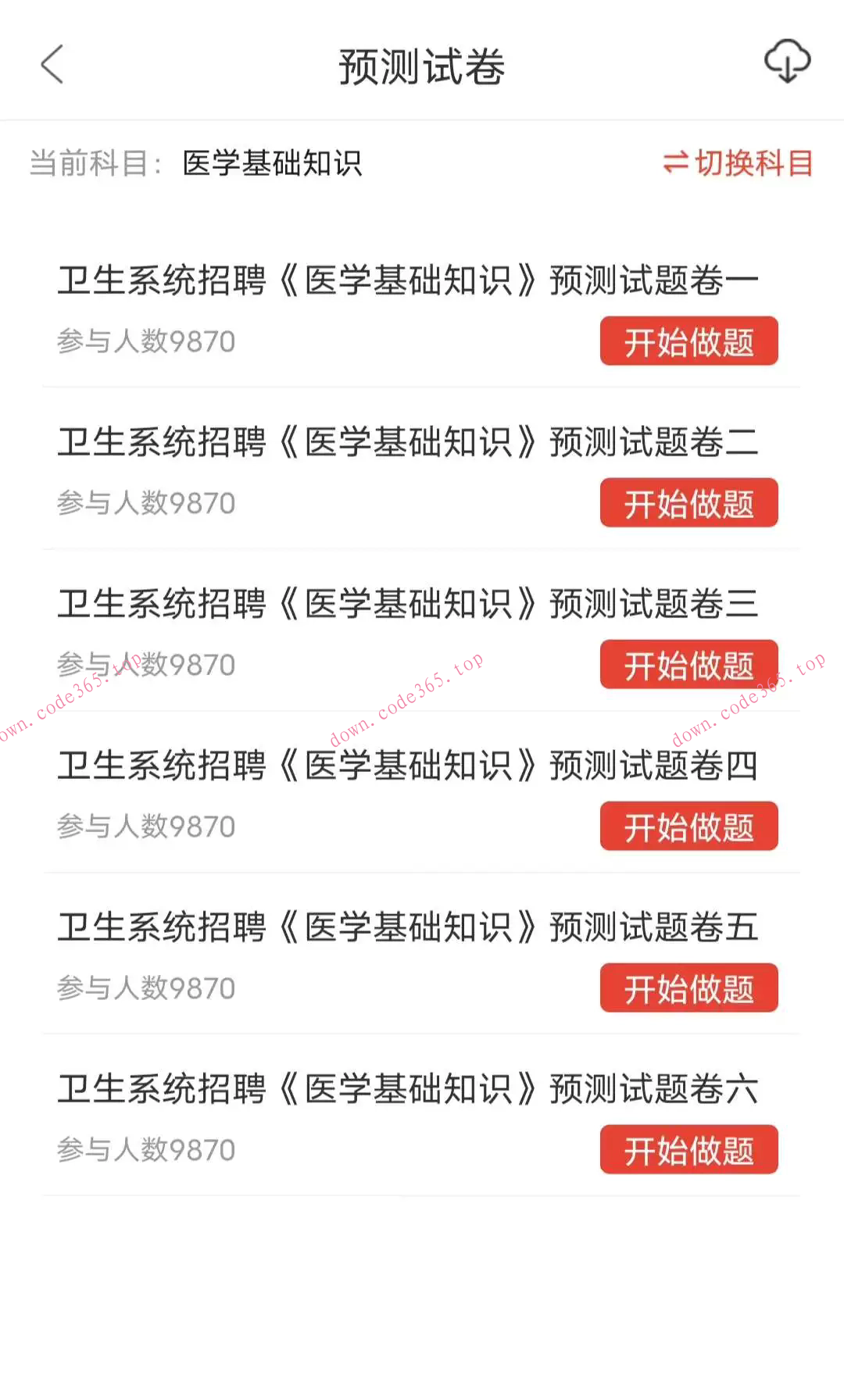Screen dimensions: 844x1400
Task: Open exam paper 卫生系统招聘预测试题卷二 title
Action: 408,441
